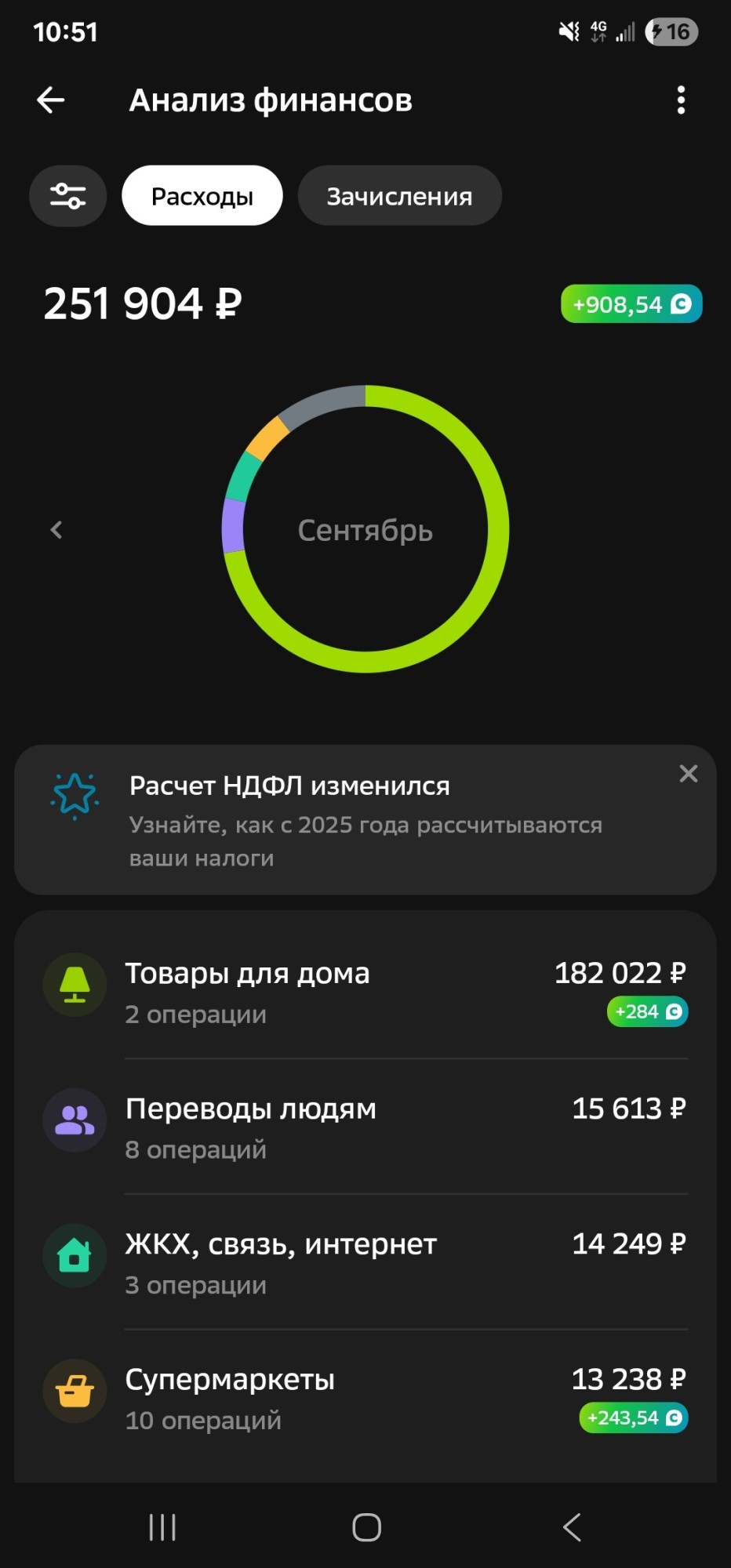This screenshot has width=731, height=1568.
Task: Go back from Анализ финансов
Action: point(51,100)
